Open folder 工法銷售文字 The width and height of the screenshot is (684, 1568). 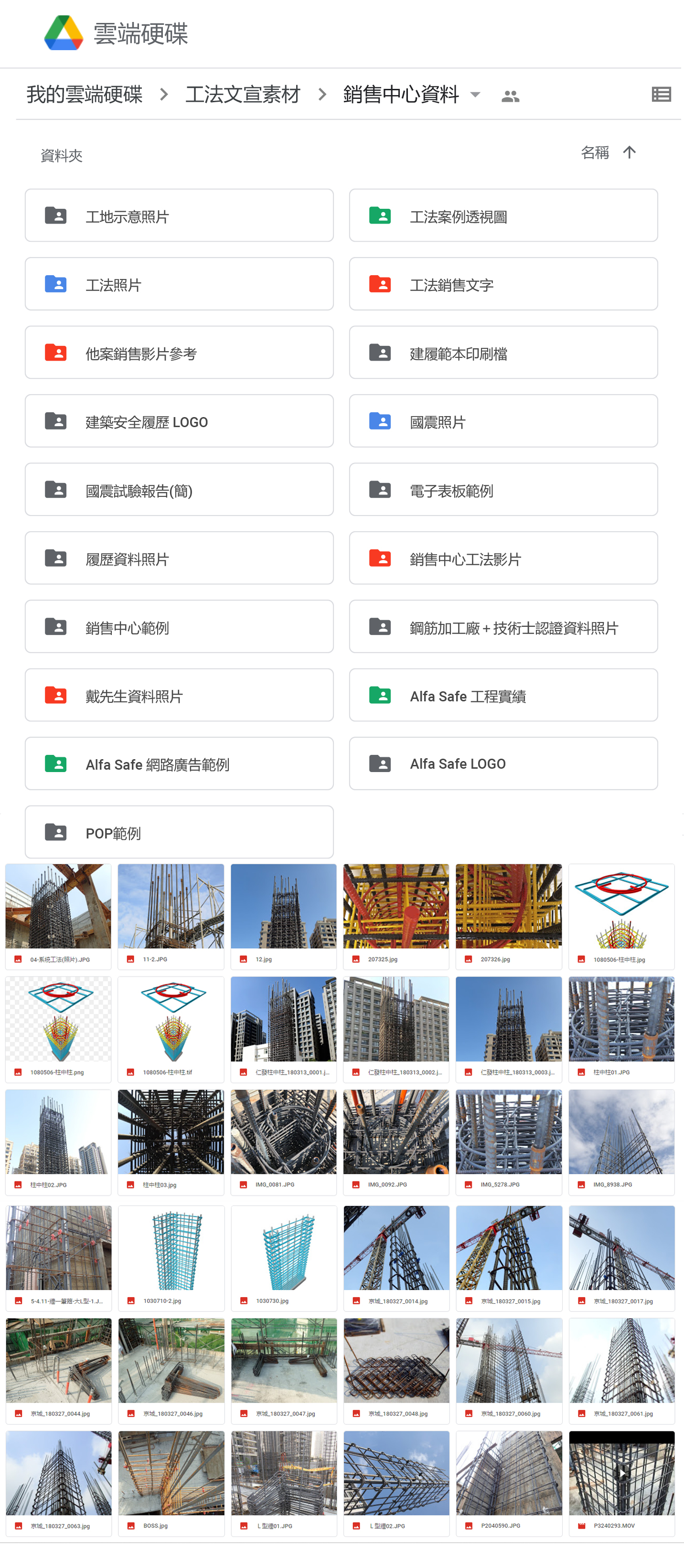[x=503, y=284]
